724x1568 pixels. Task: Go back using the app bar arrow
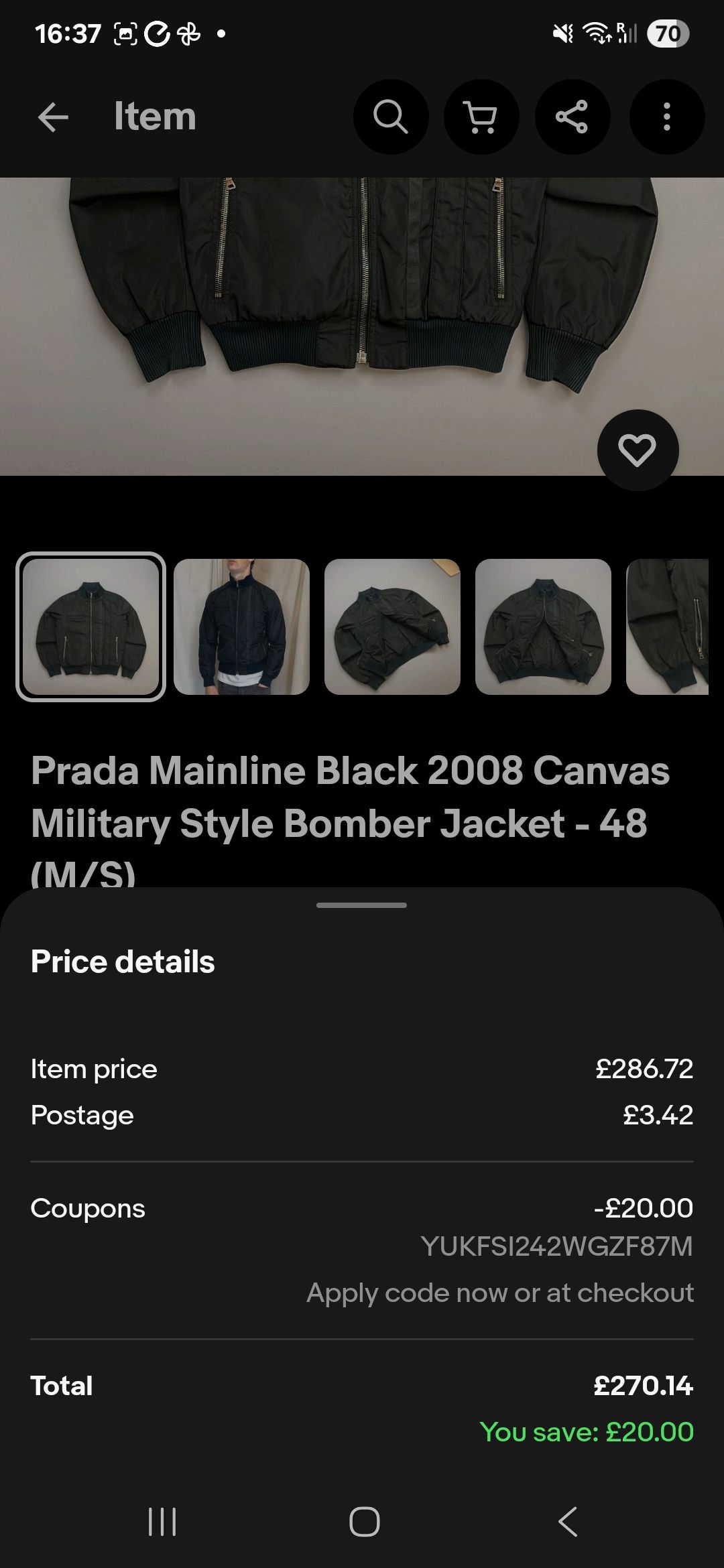(54, 117)
